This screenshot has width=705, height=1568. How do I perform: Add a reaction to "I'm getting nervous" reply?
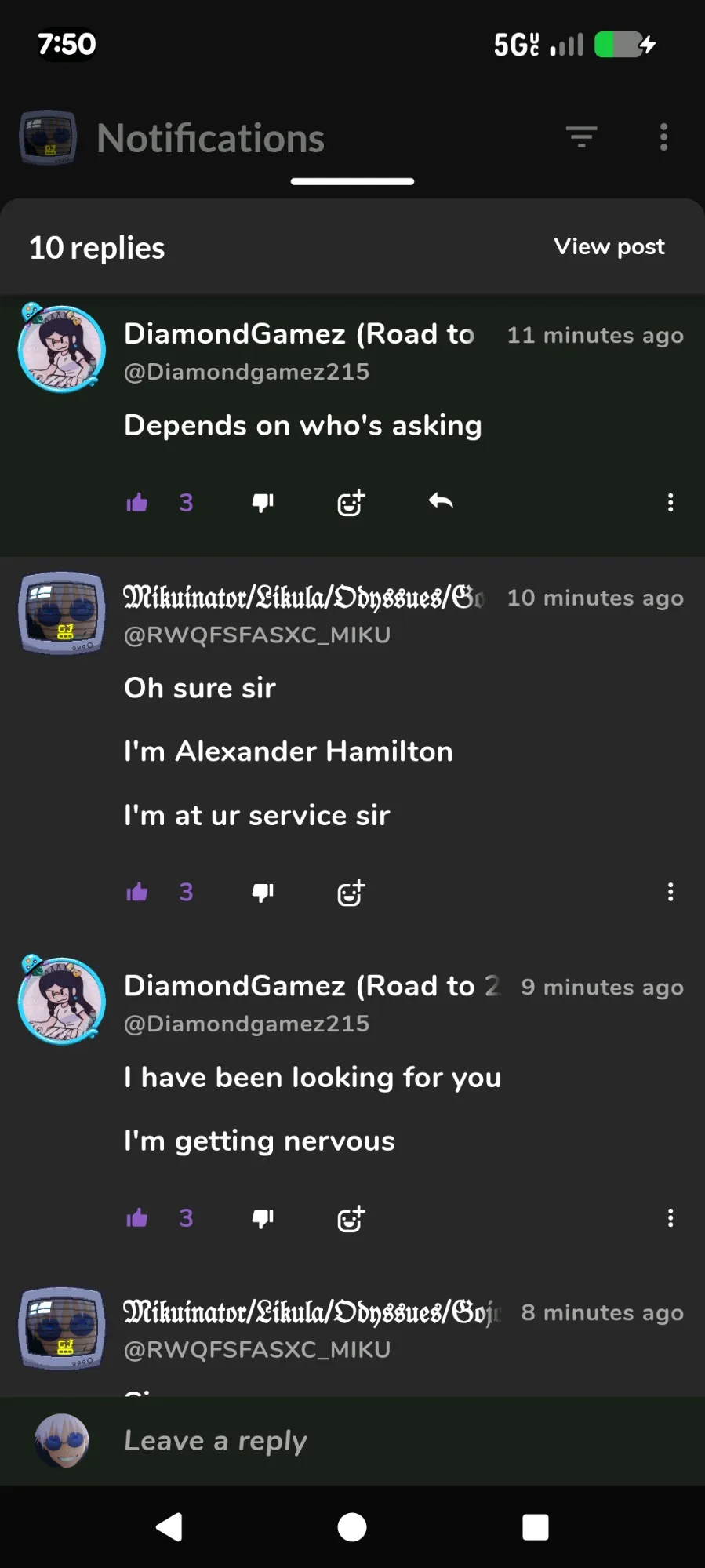(x=351, y=1218)
